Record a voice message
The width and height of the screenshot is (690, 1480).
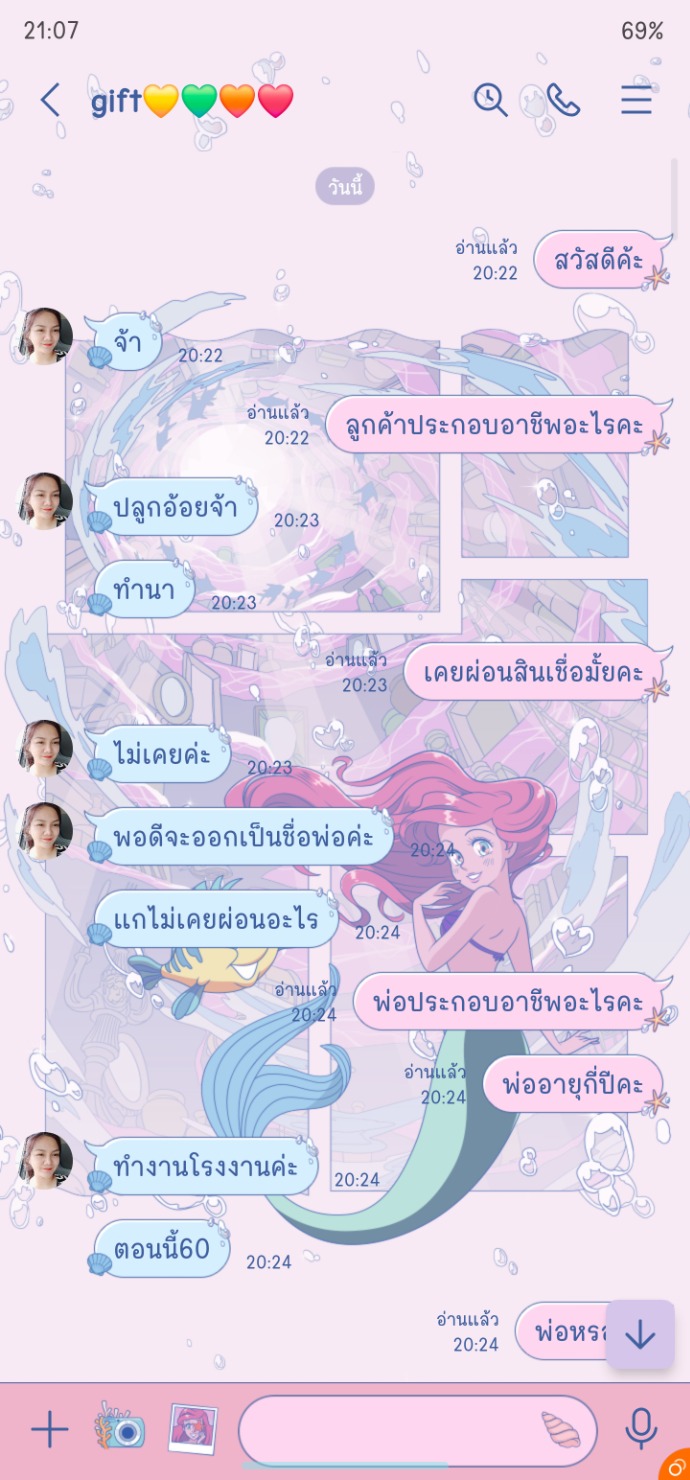(x=641, y=1430)
